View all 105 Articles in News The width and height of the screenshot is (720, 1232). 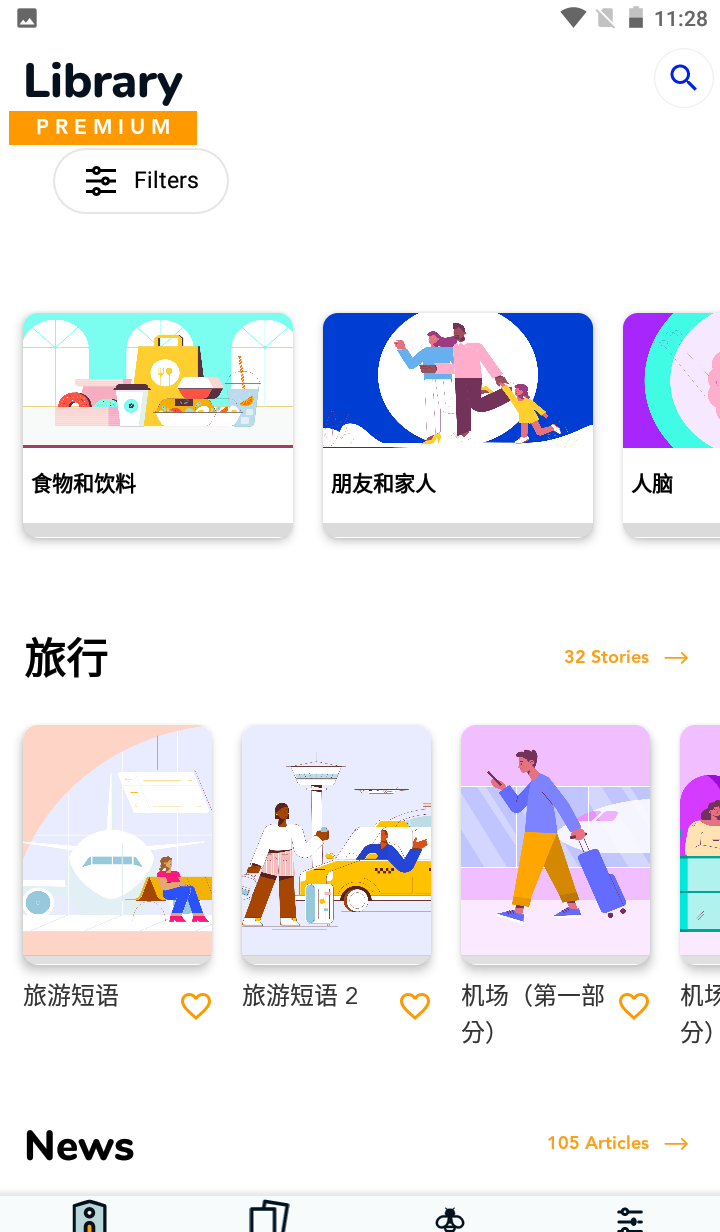coord(618,1143)
